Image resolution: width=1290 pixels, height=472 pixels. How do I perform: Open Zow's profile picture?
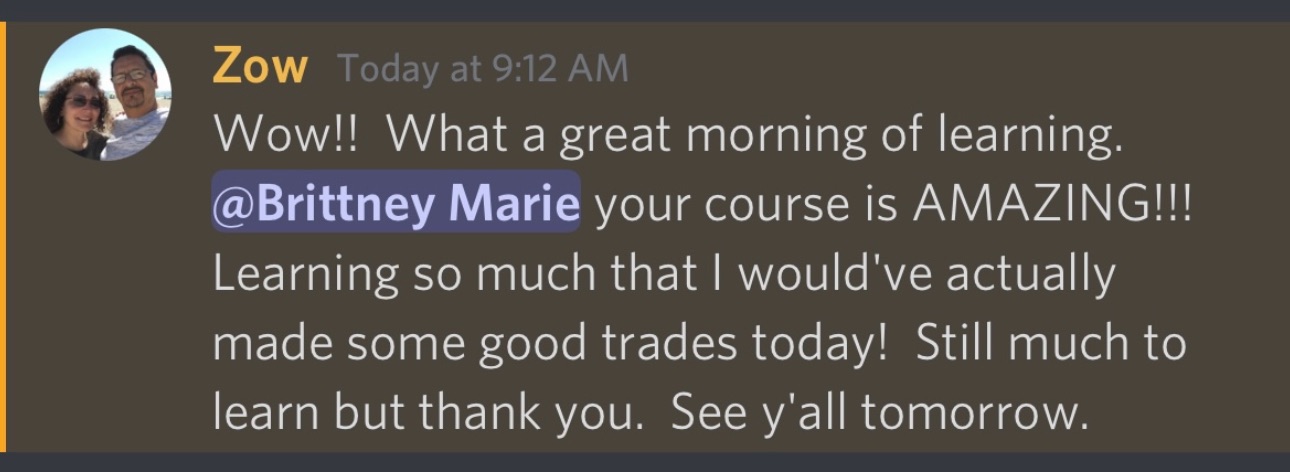(x=105, y=96)
